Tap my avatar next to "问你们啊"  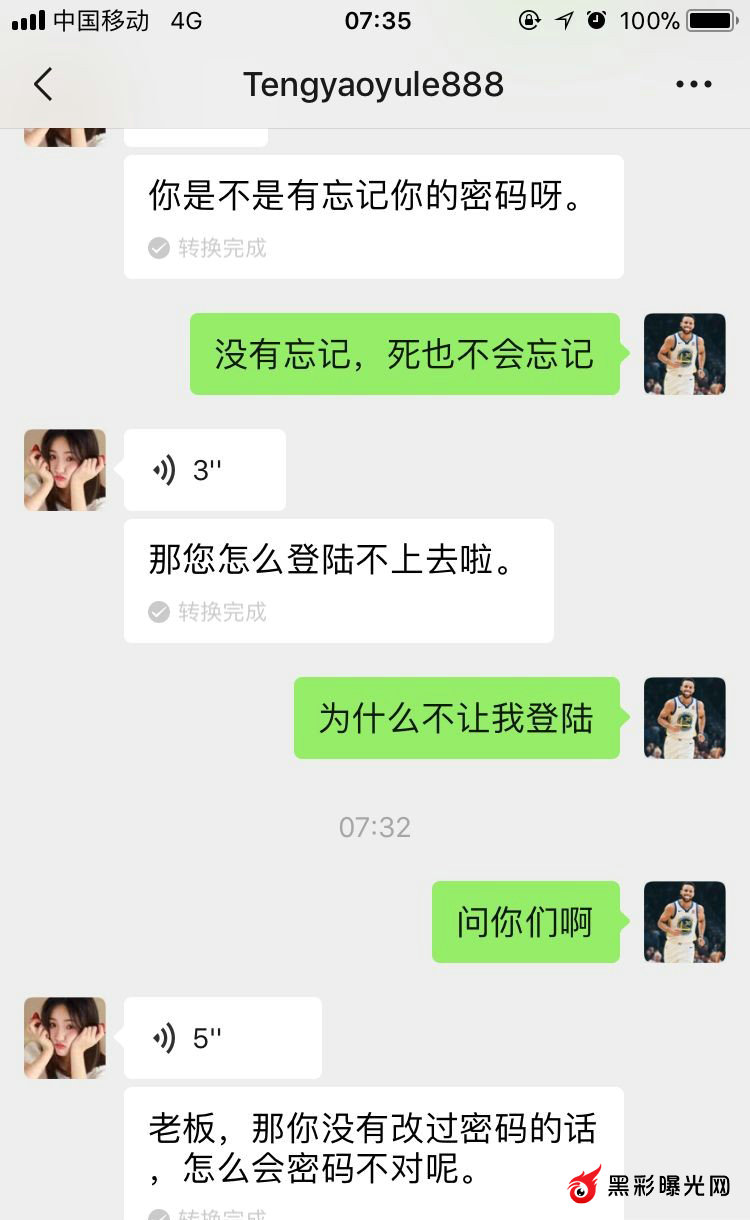[684, 922]
